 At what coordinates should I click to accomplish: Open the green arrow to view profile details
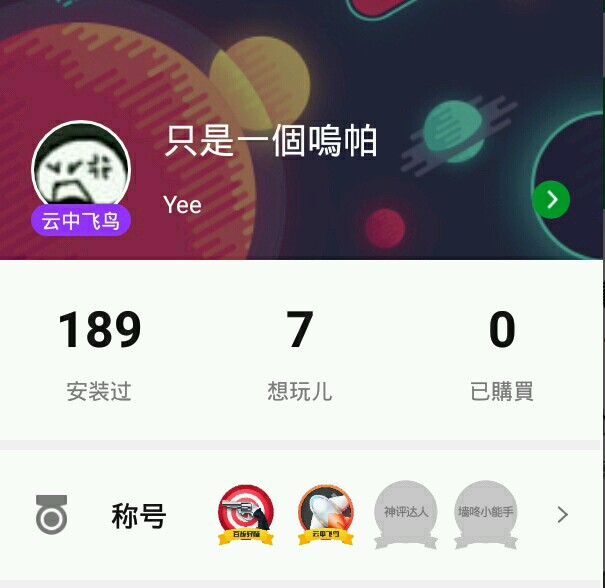point(550,200)
